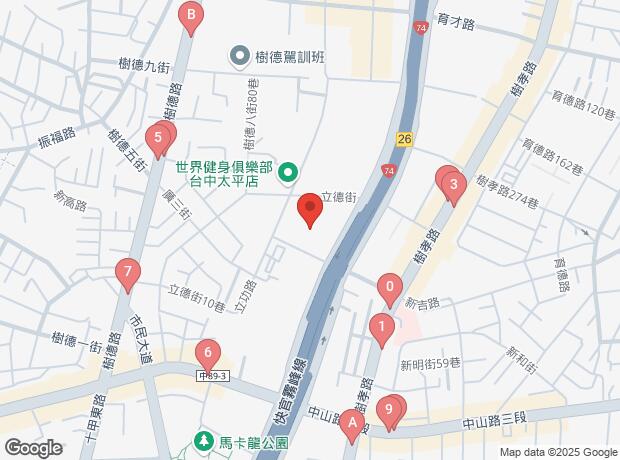
Task: Select the unlabeled red pin near 立德街
Action: pos(310,209)
